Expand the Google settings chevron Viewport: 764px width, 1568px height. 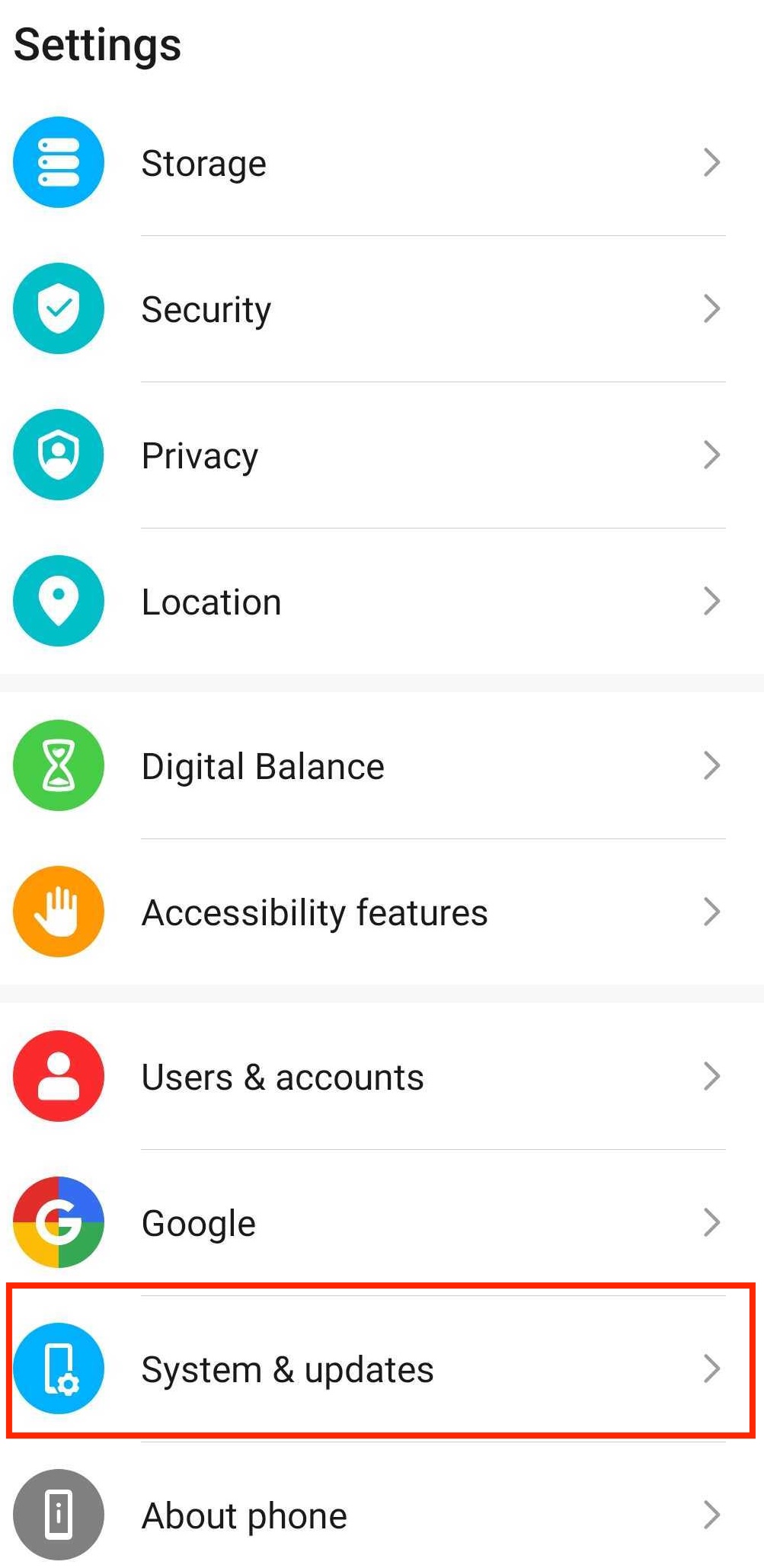711,1222
